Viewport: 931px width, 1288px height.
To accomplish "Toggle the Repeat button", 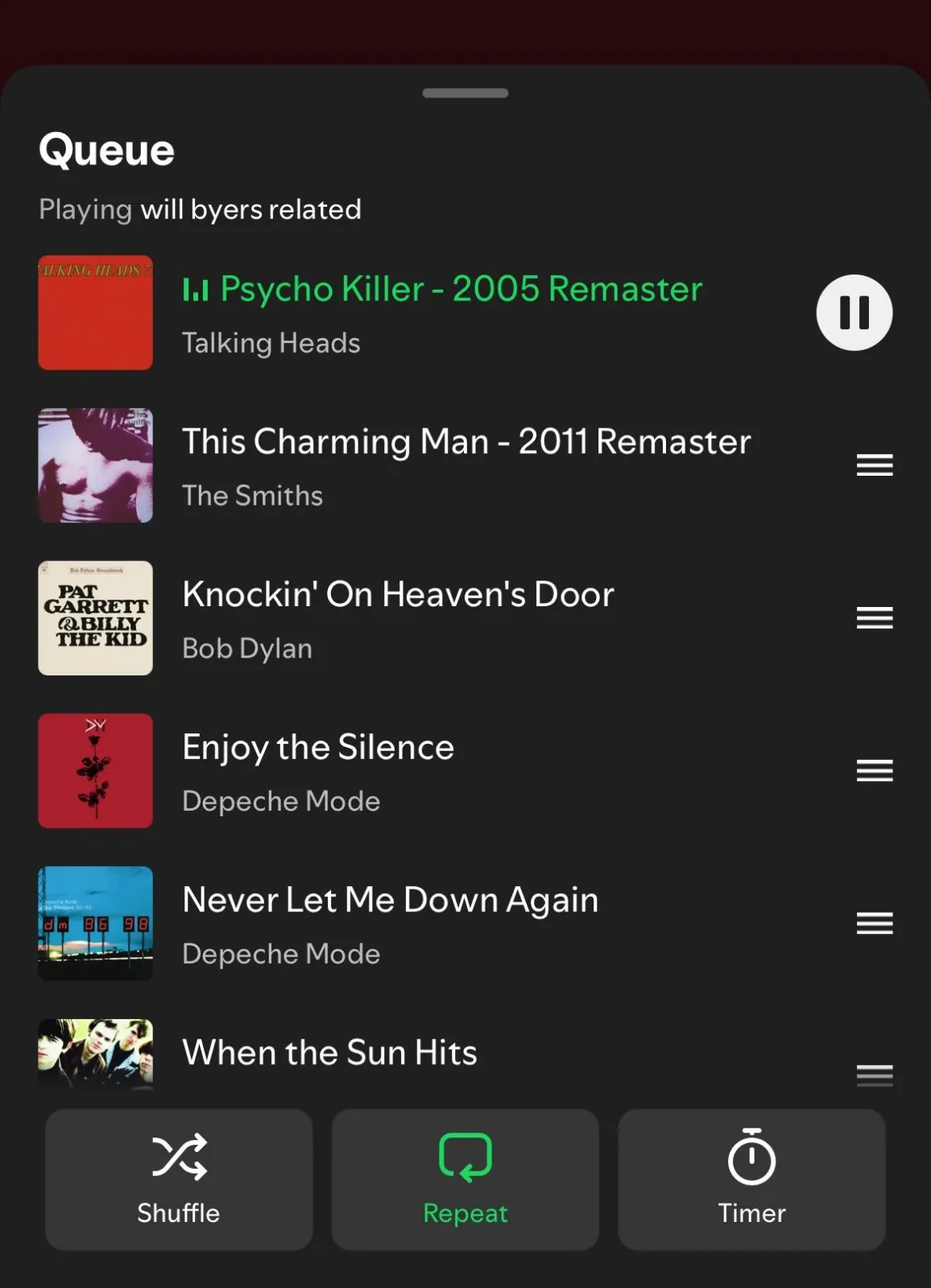I will [465, 1179].
